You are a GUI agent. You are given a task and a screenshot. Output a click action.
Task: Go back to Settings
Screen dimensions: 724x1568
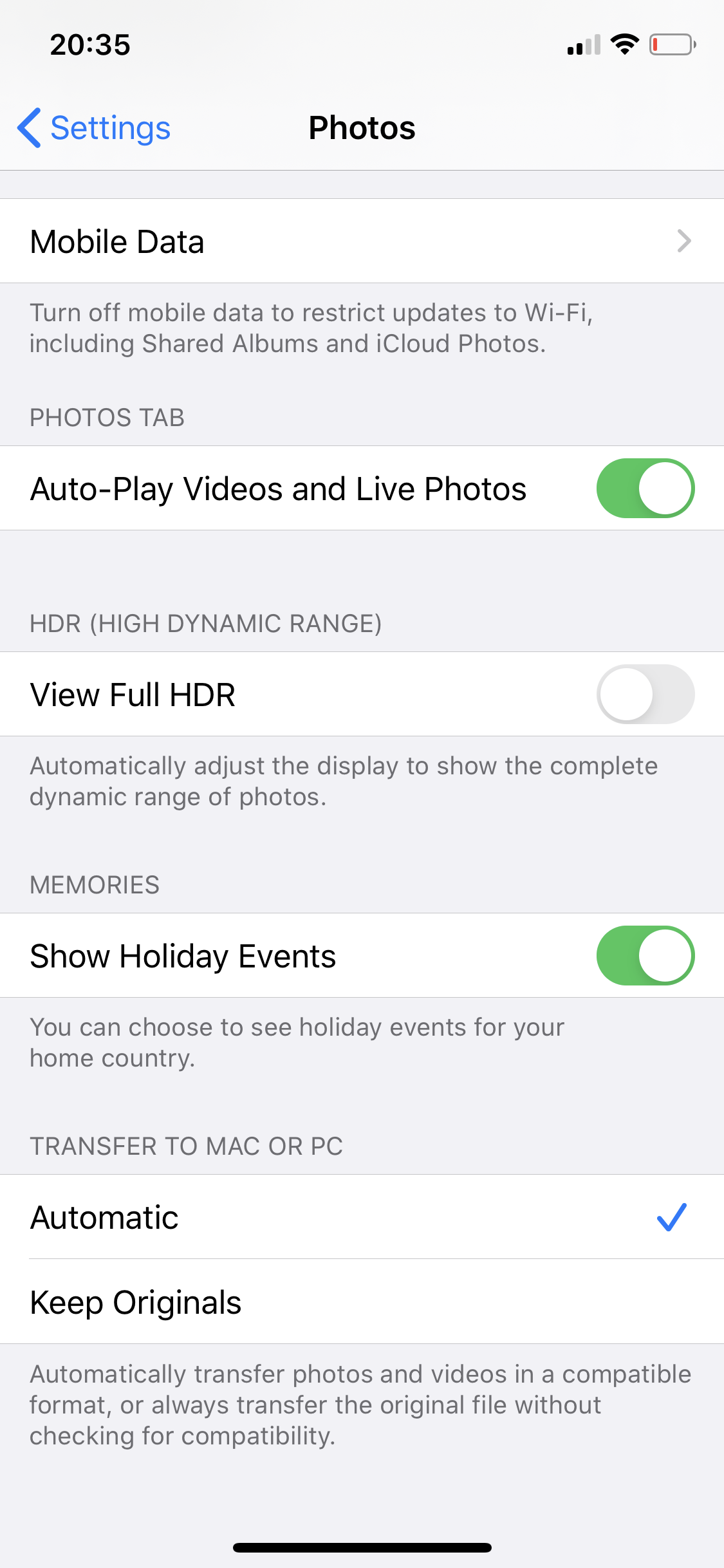coord(95,127)
